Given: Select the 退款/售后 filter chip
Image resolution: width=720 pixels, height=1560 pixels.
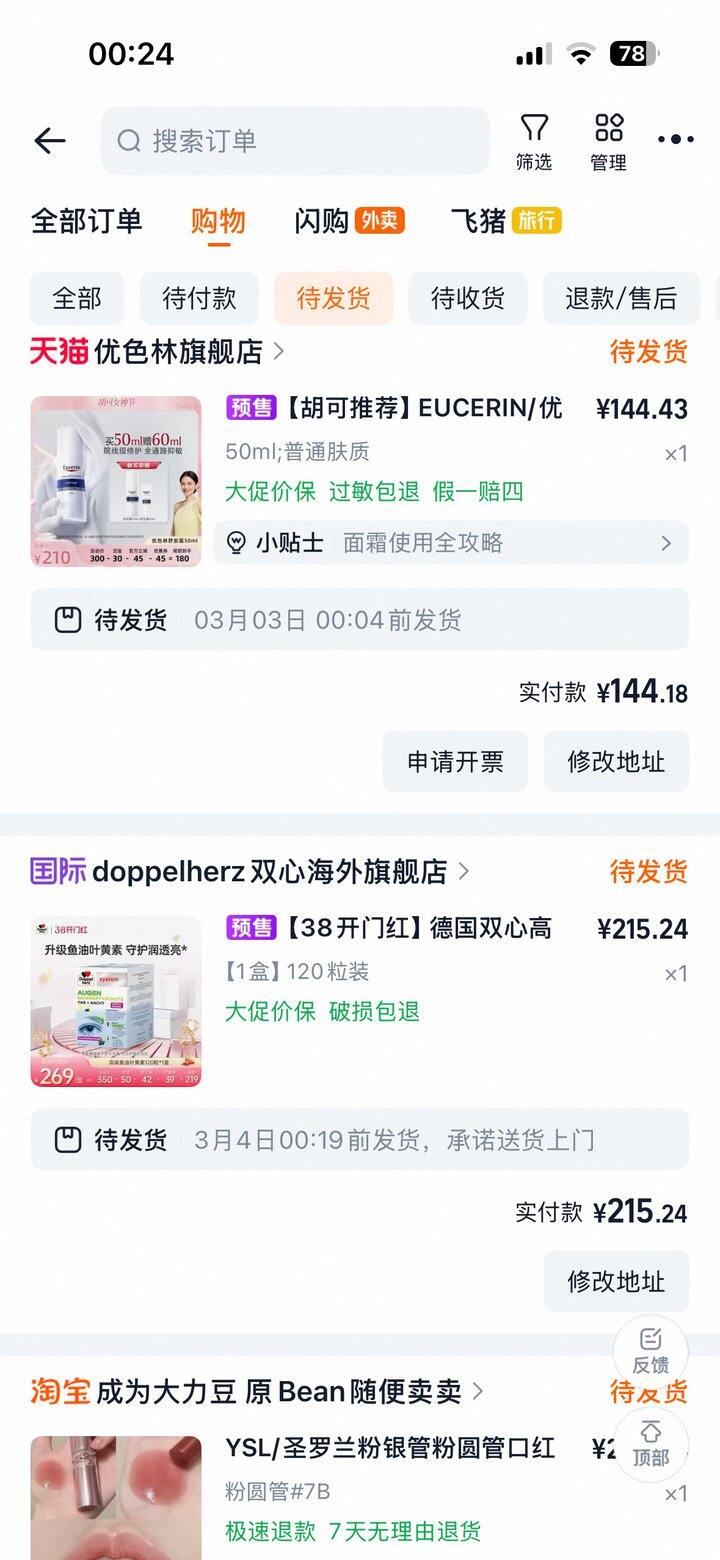Looking at the screenshot, I should click(621, 298).
